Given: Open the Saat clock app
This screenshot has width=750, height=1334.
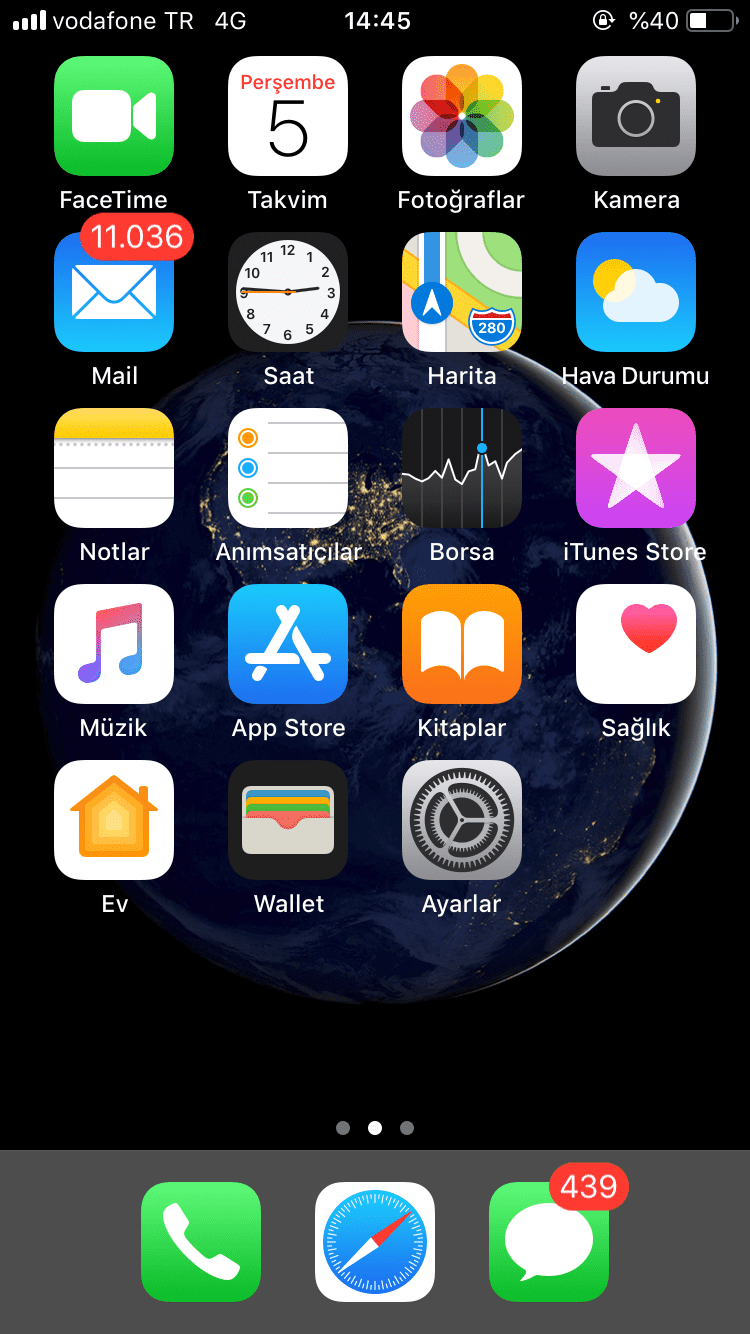Looking at the screenshot, I should tap(288, 292).
